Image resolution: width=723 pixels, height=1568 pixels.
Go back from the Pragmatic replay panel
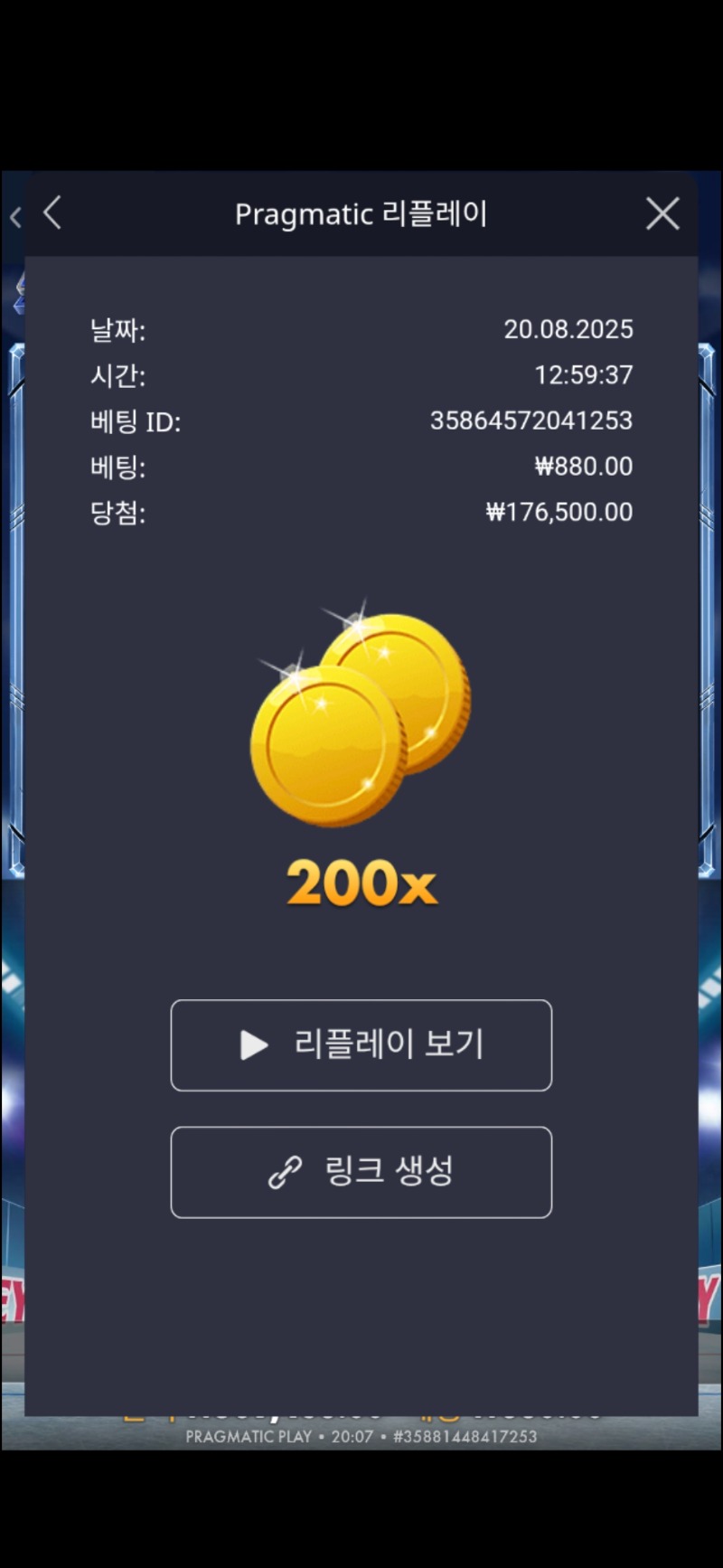tap(52, 213)
